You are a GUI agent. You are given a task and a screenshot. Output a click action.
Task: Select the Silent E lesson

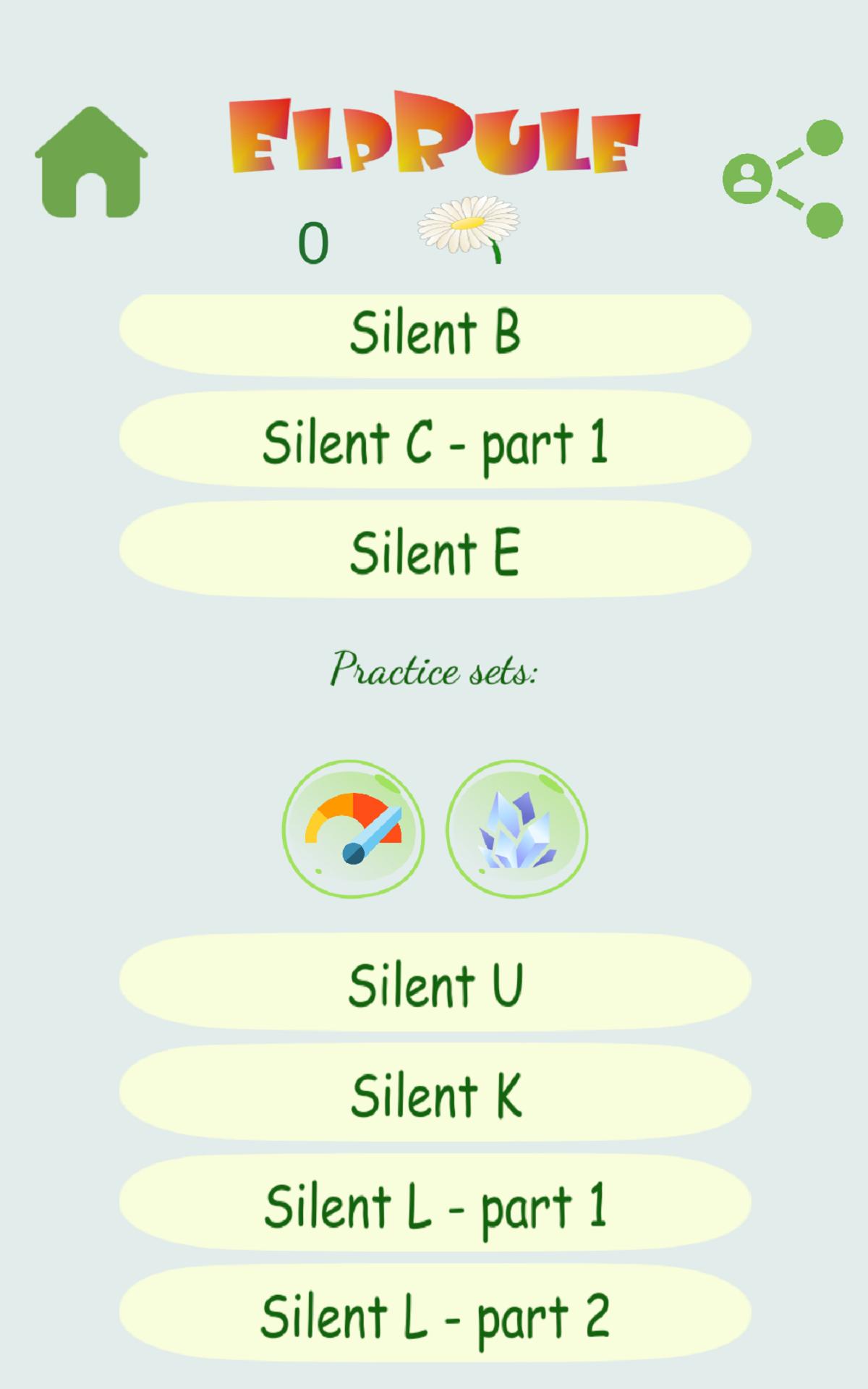[x=435, y=552]
